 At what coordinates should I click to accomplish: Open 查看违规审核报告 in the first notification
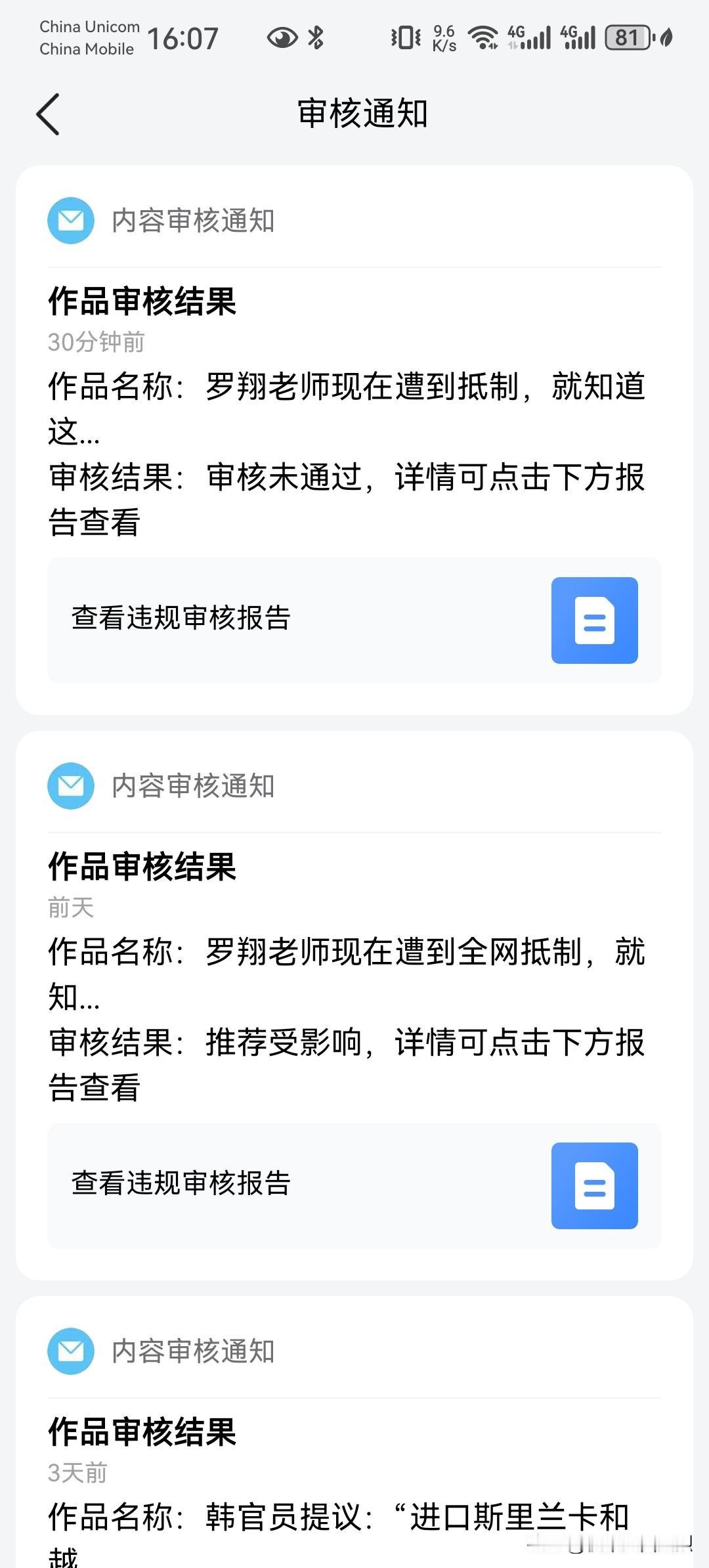click(184, 617)
